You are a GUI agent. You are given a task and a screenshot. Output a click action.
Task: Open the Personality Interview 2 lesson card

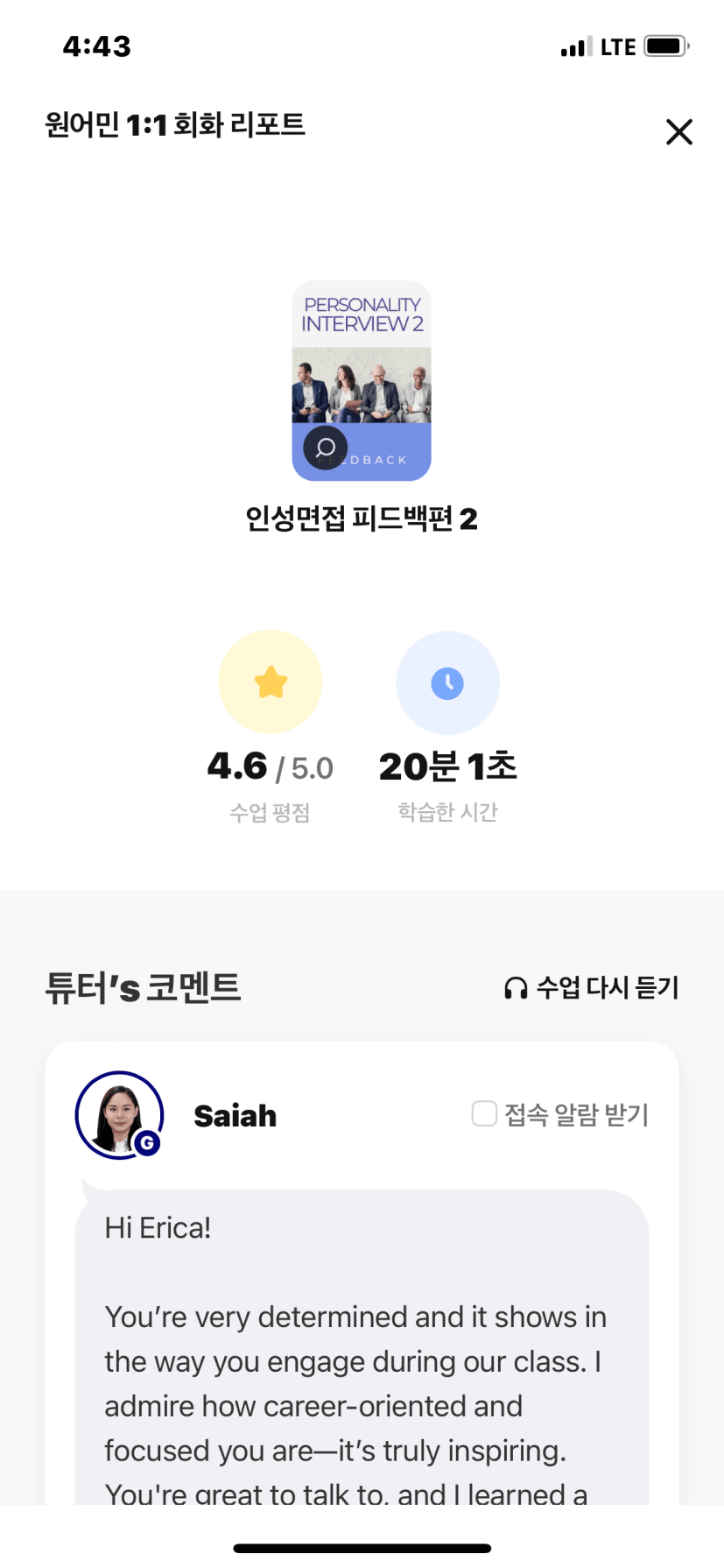pyautogui.click(x=362, y=381)
